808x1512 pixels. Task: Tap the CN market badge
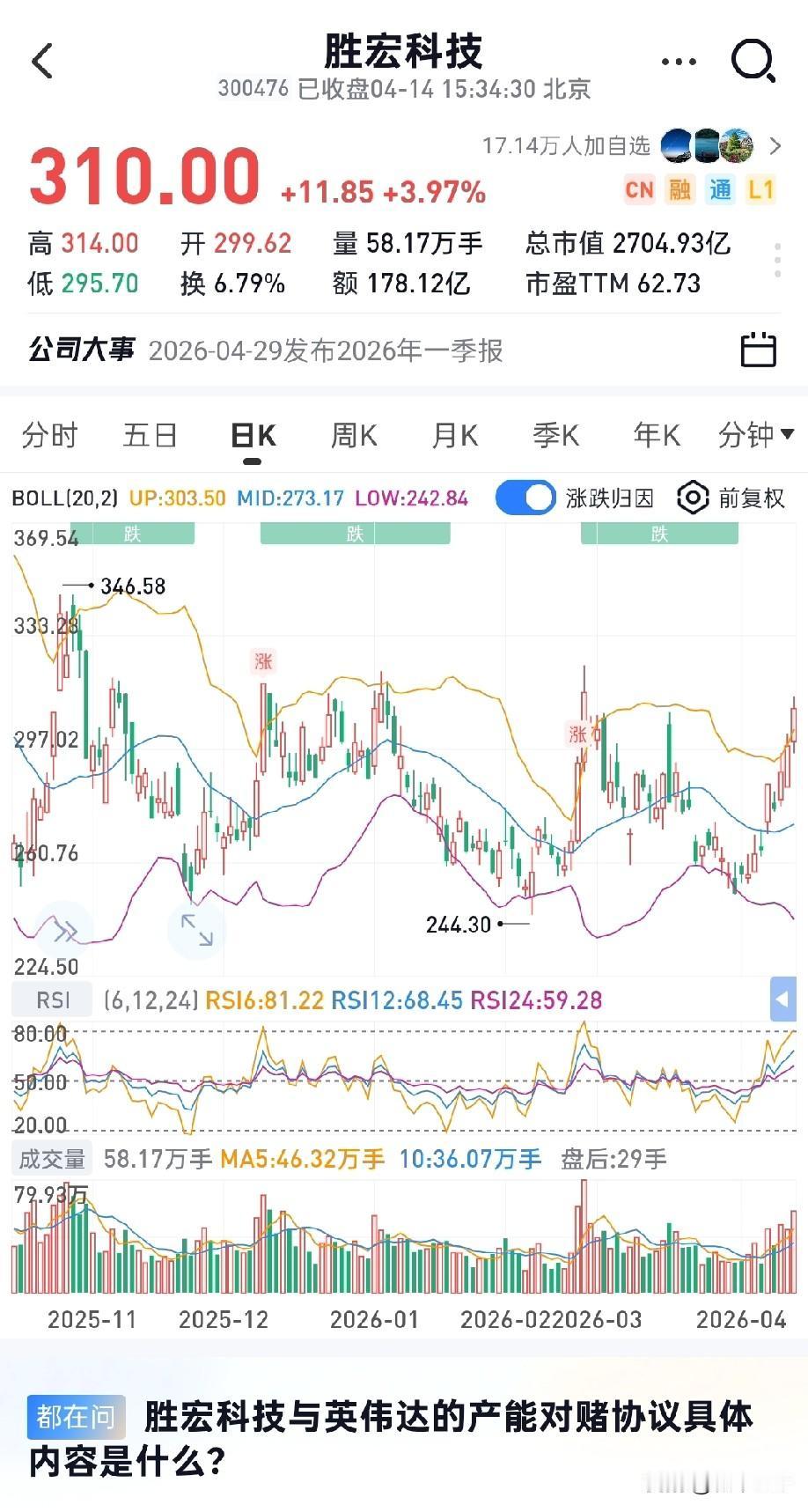point(640,189)
